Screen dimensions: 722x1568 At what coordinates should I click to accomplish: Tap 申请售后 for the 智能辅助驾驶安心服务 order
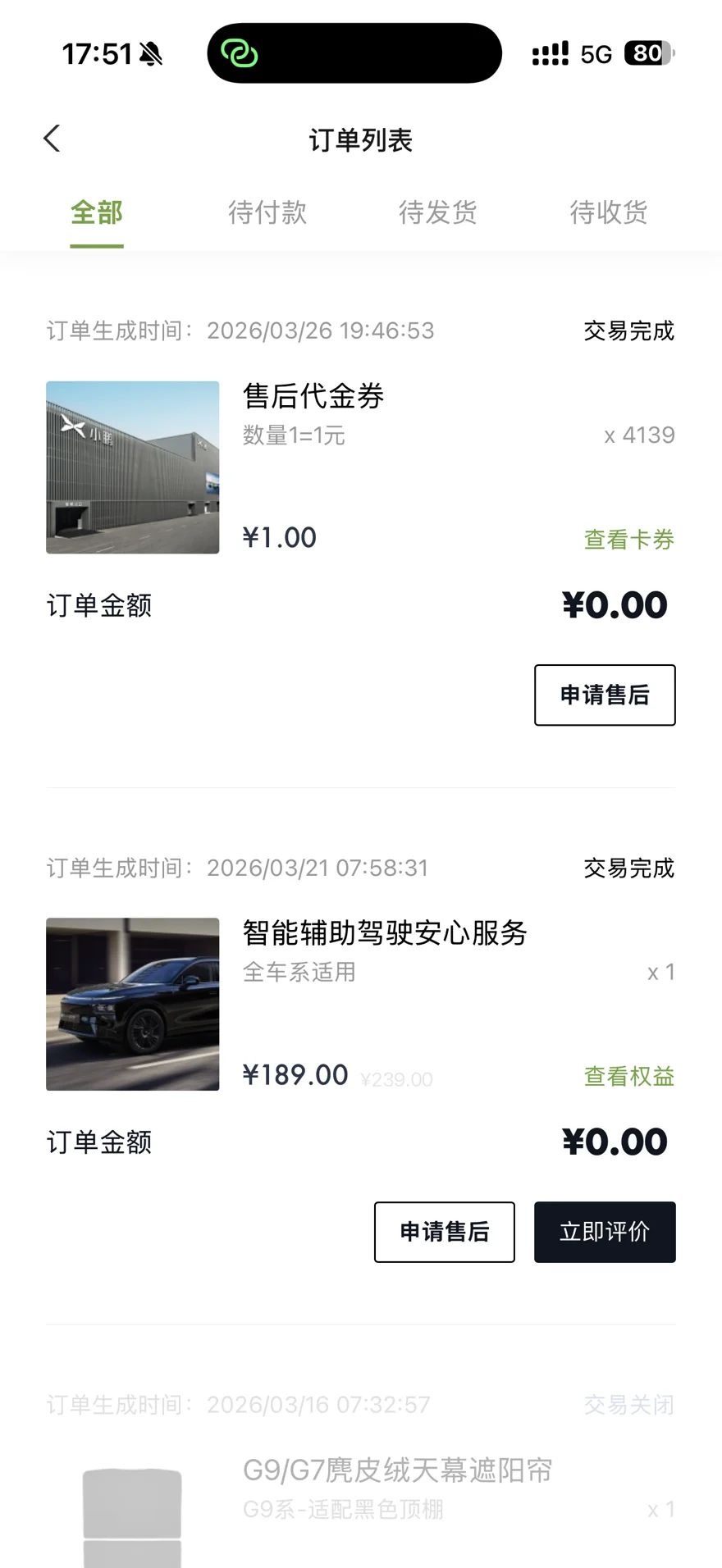[445, 1232]
